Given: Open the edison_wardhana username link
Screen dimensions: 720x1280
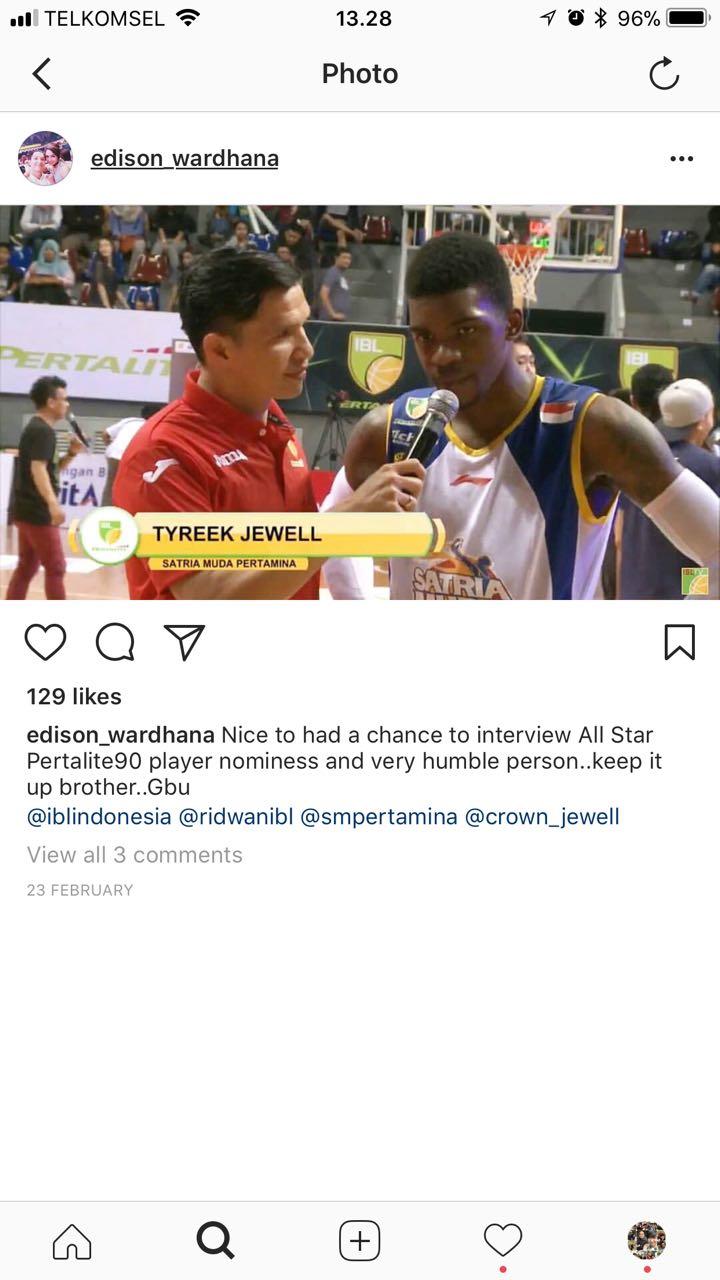Looking at the screenshot, I should coord(184,158).
